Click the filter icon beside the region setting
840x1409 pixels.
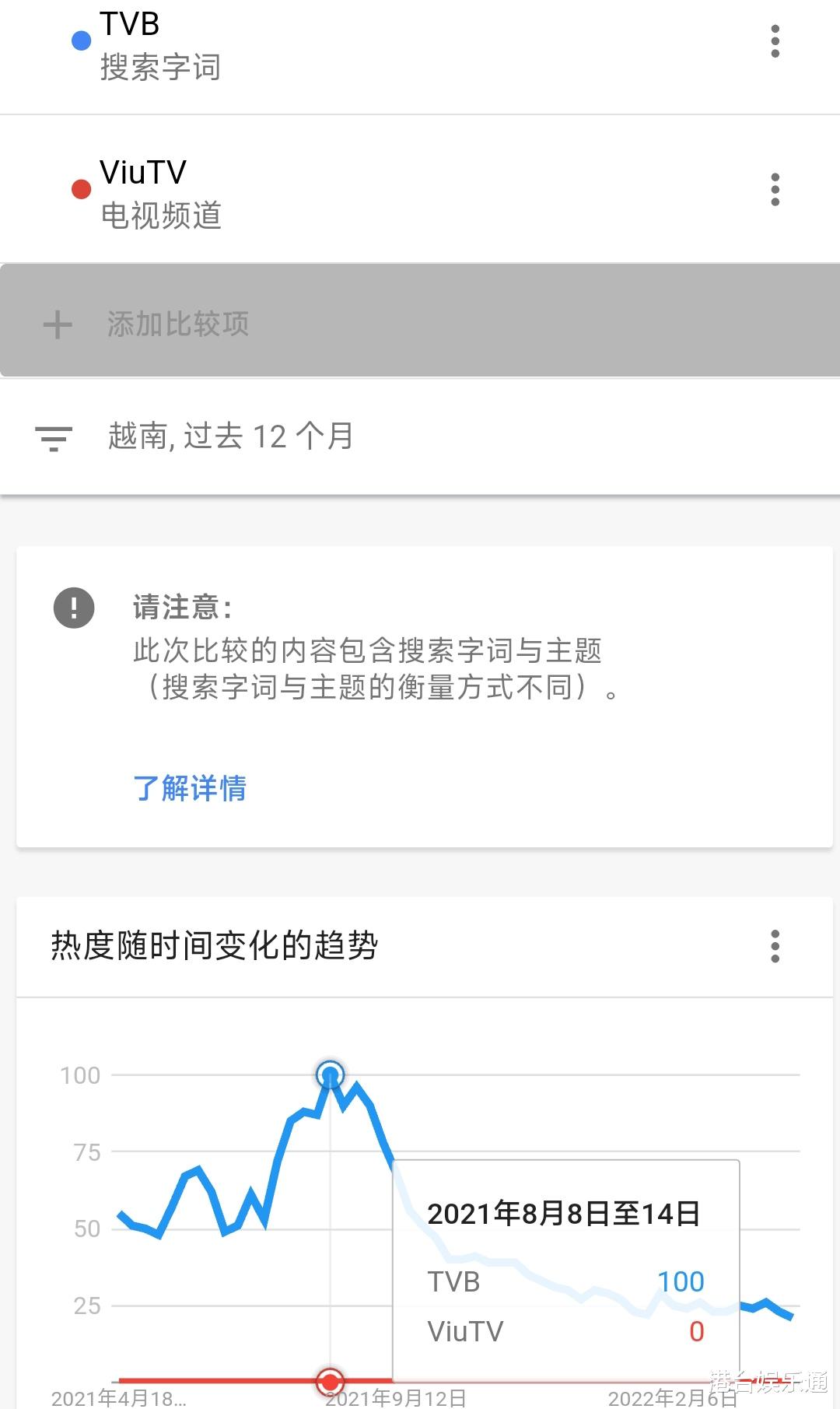click(x=53, y=437)
